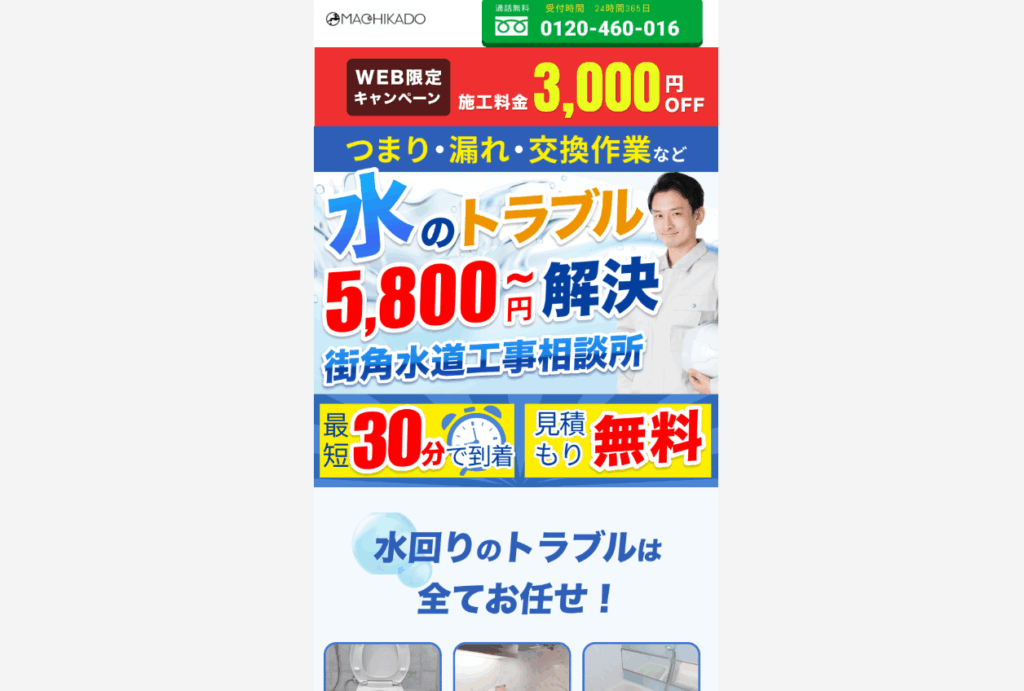Call the toll-free number 0120-460-016
Screen dimensions: 1024x691
click(x=592, y=23)
